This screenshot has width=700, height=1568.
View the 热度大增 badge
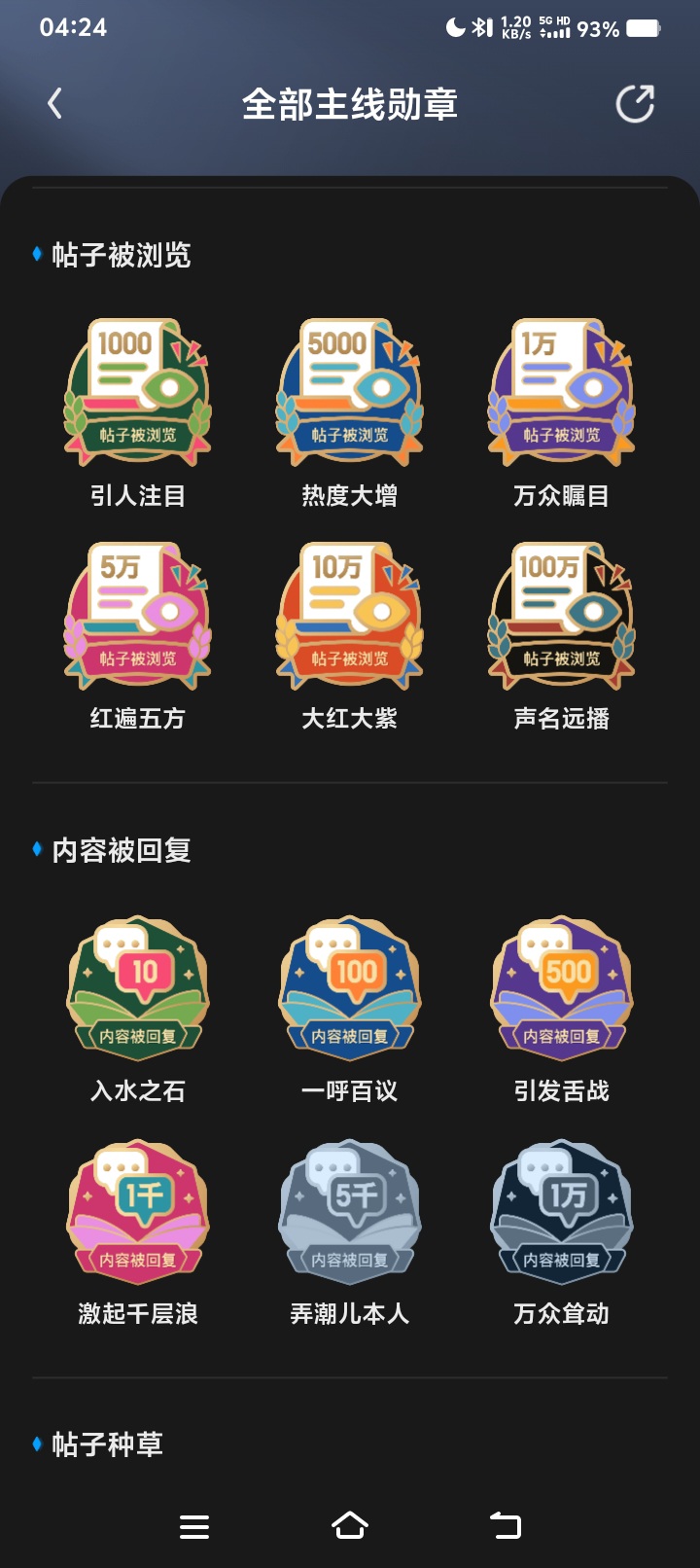[x=350, y=393]
